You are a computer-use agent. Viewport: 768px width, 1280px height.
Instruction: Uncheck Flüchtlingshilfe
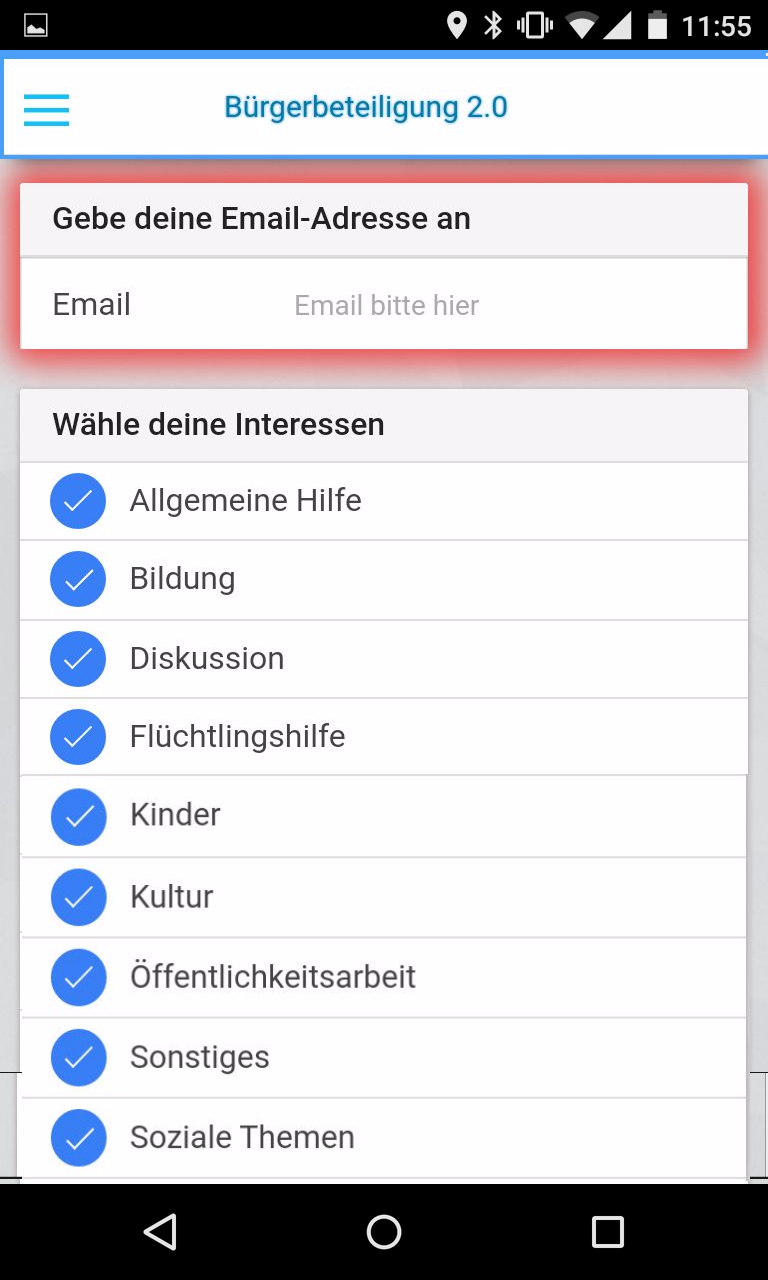click(x=78, y=737)
